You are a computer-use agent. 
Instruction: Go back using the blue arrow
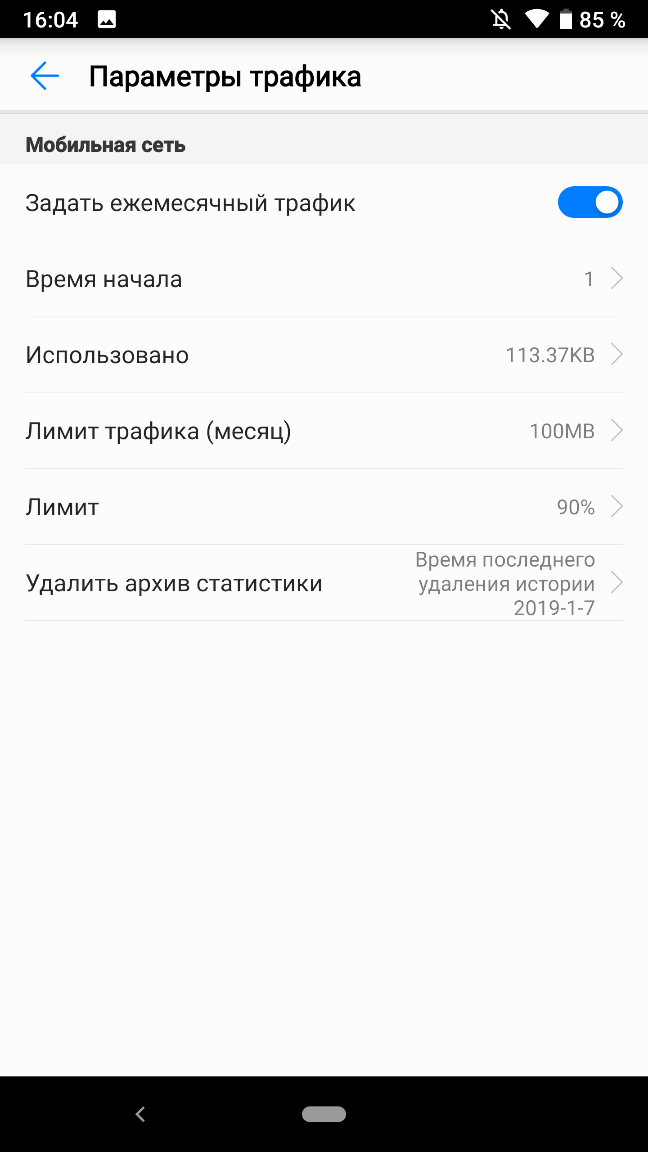44,76
